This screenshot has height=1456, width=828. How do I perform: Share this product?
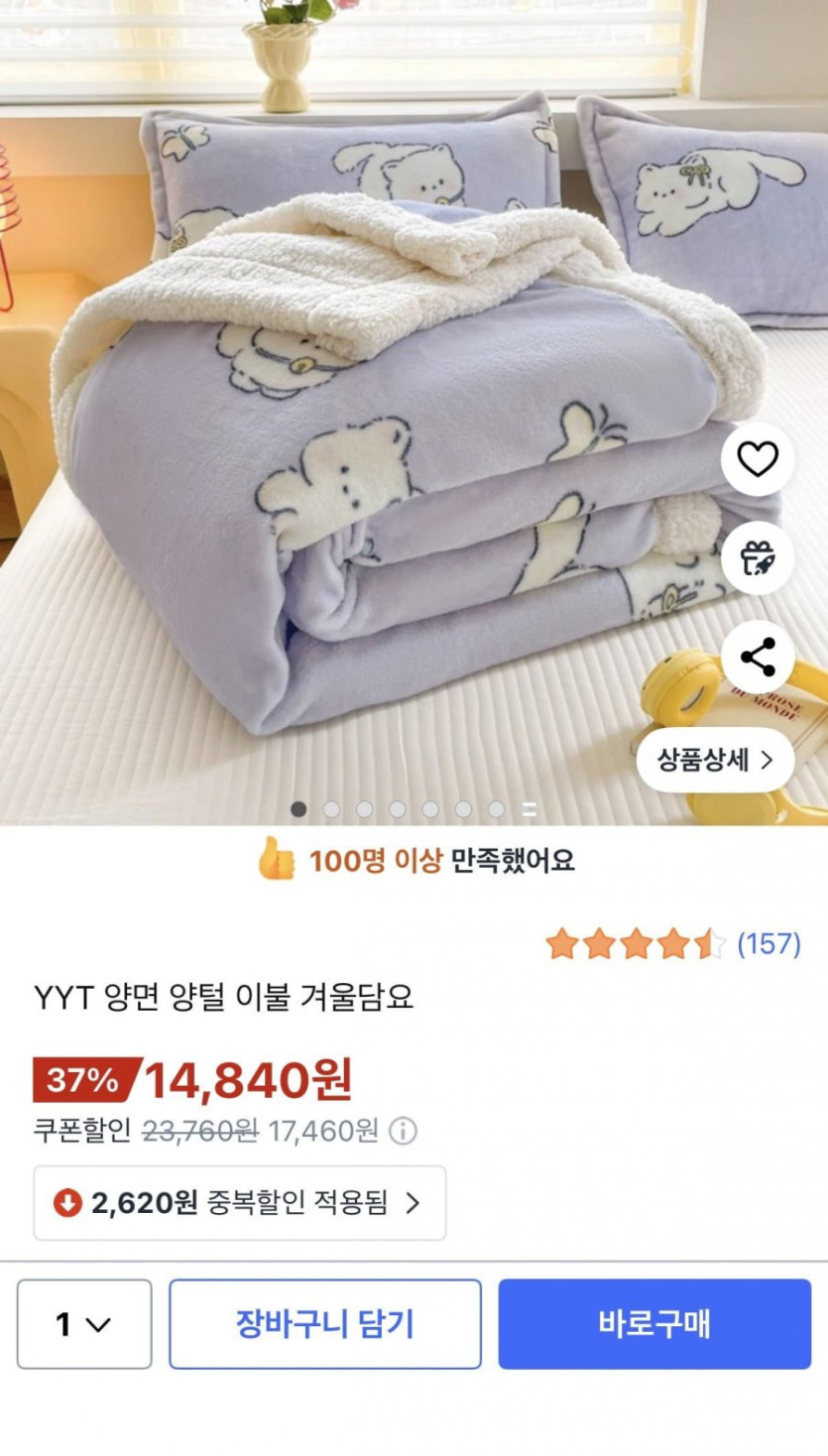758,657
